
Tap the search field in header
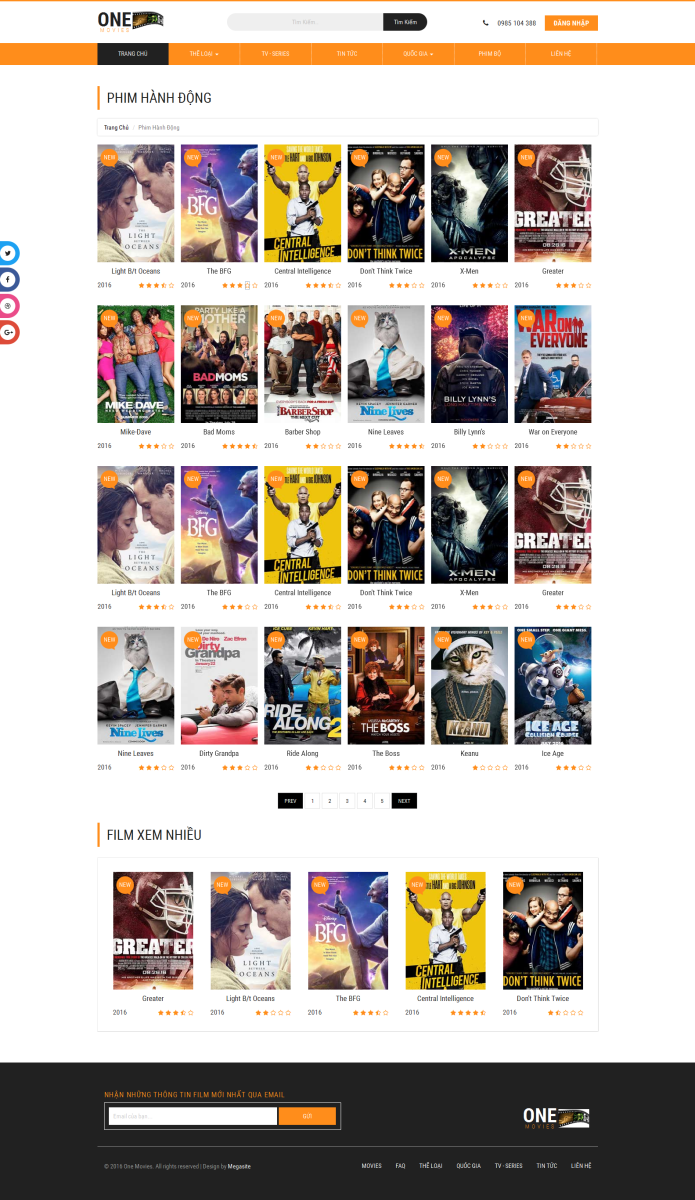[x=305, y=22]
